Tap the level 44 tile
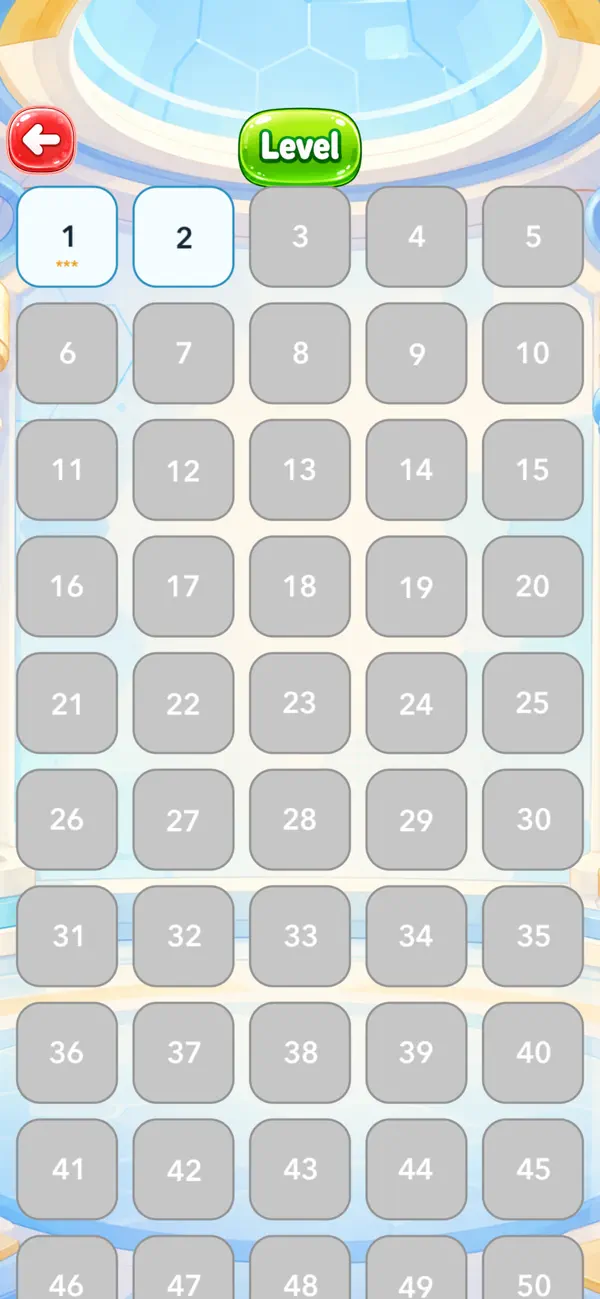This screenshot has height=1299, width=600. tap(417, 1169)
